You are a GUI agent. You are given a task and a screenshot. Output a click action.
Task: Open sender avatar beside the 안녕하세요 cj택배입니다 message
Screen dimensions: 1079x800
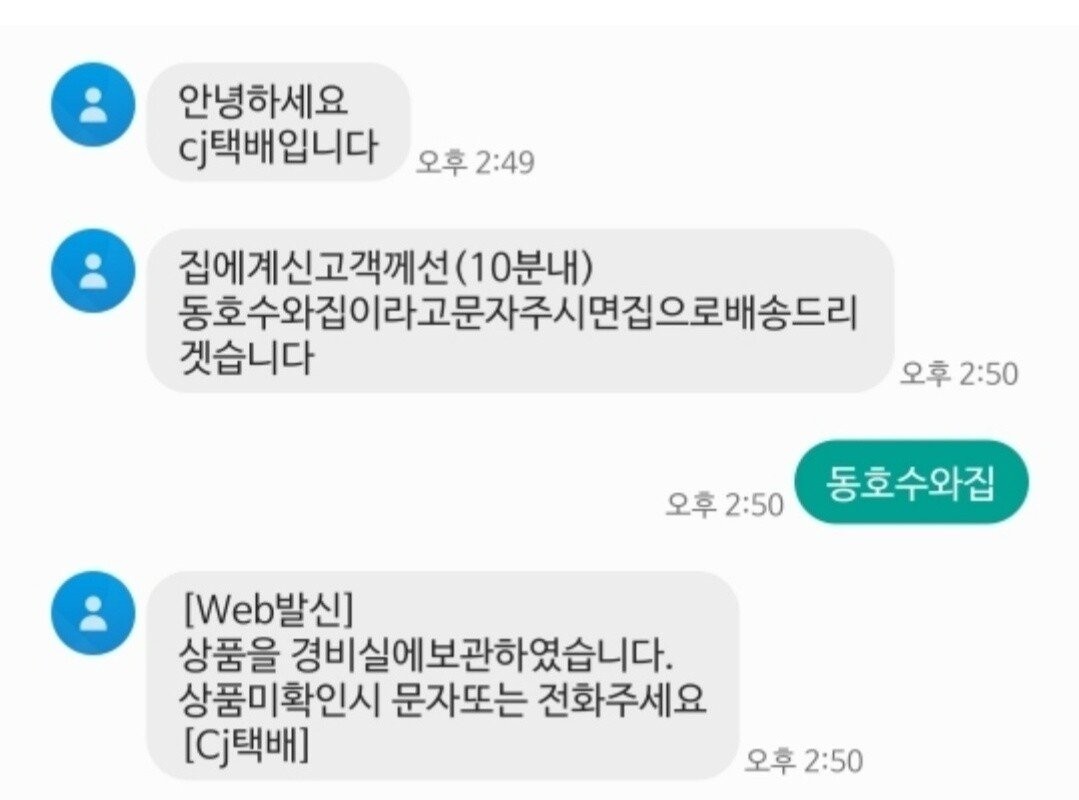pos(92,105)
